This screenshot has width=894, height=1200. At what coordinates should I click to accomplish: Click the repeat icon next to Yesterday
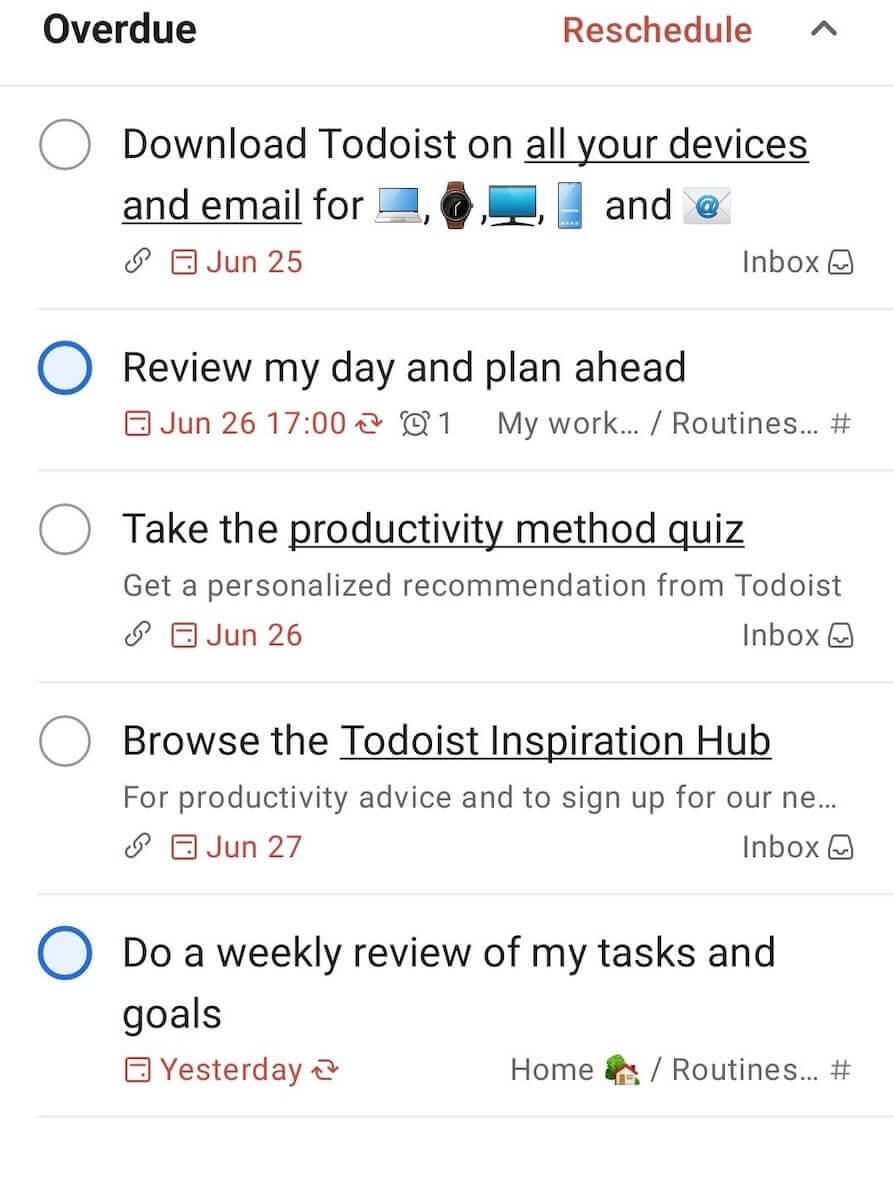pos(326,1069)
